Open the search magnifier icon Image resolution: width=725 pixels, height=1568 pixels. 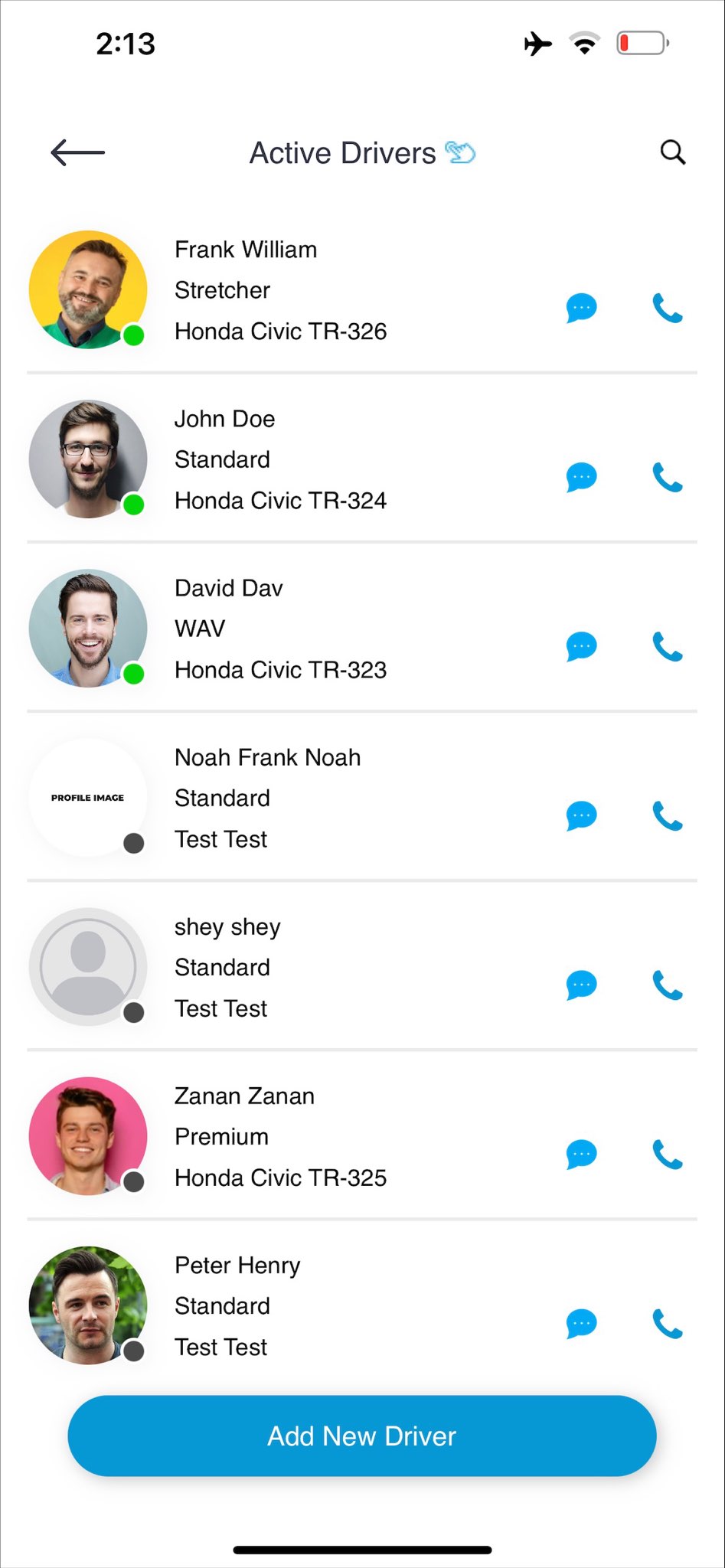tap(673, 152)
